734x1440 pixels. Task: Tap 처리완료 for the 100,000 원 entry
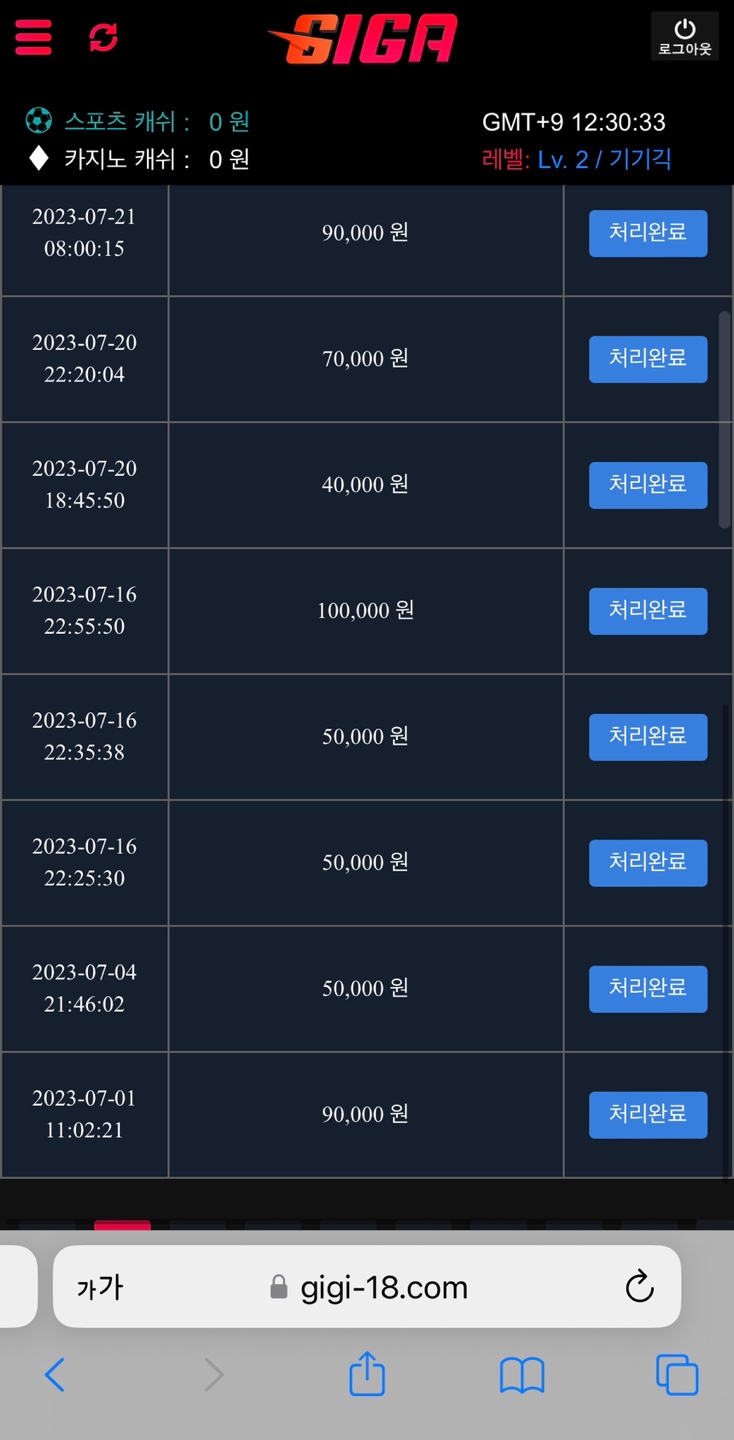(648, 611)
